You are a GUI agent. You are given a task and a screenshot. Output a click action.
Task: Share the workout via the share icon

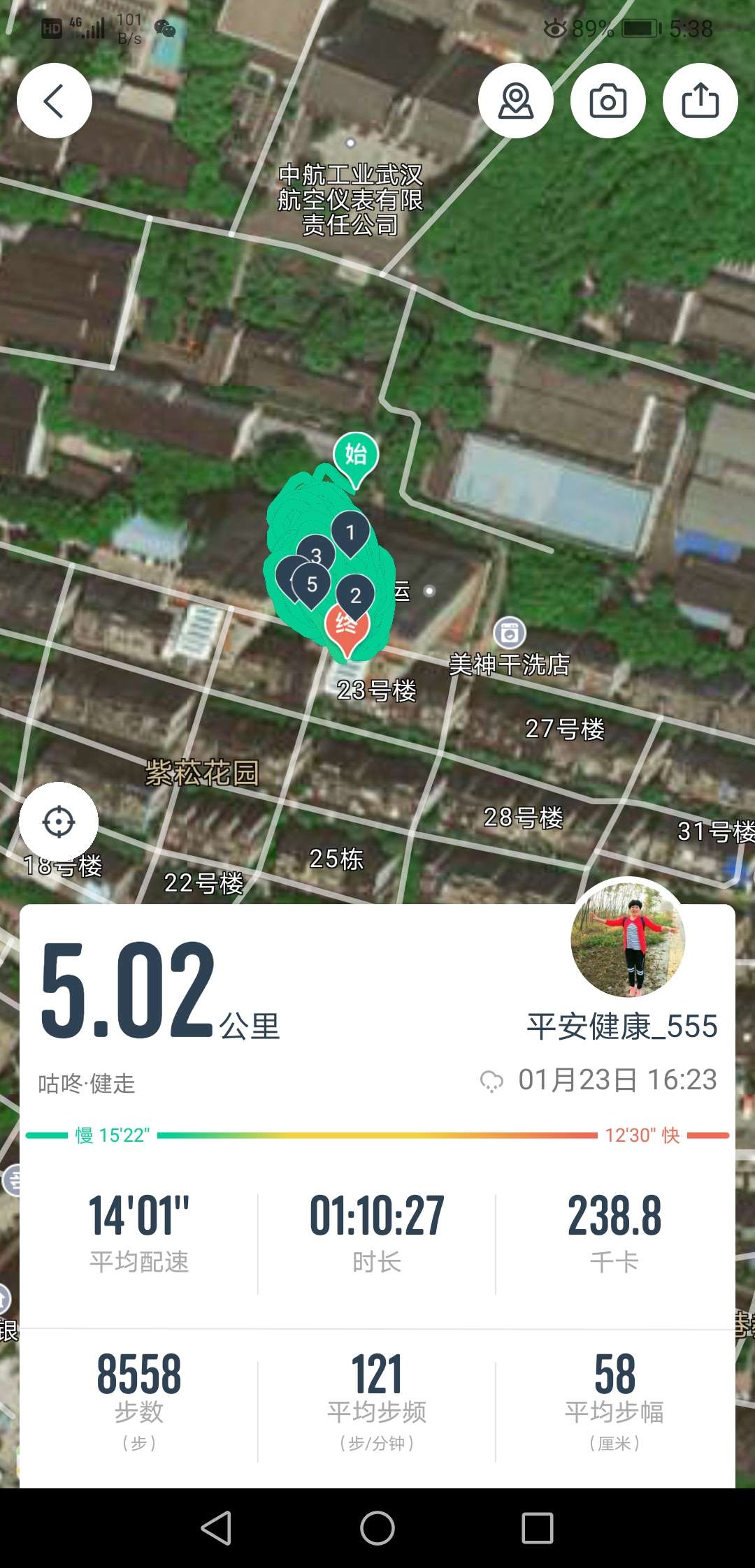pyautogui.click(x=700, y=100)
